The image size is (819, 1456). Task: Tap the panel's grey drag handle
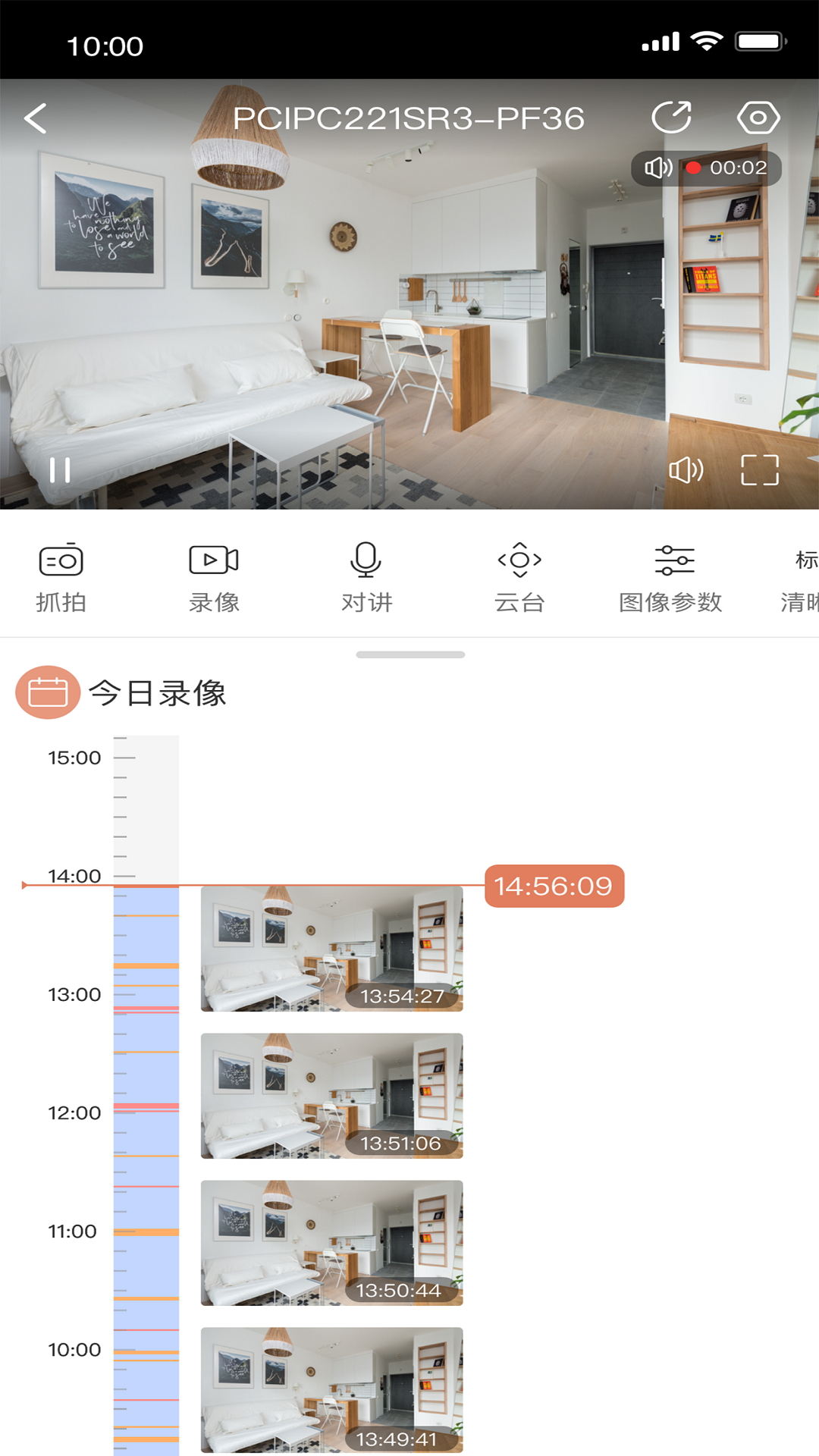pyautogui.click(x=410, y=654)
